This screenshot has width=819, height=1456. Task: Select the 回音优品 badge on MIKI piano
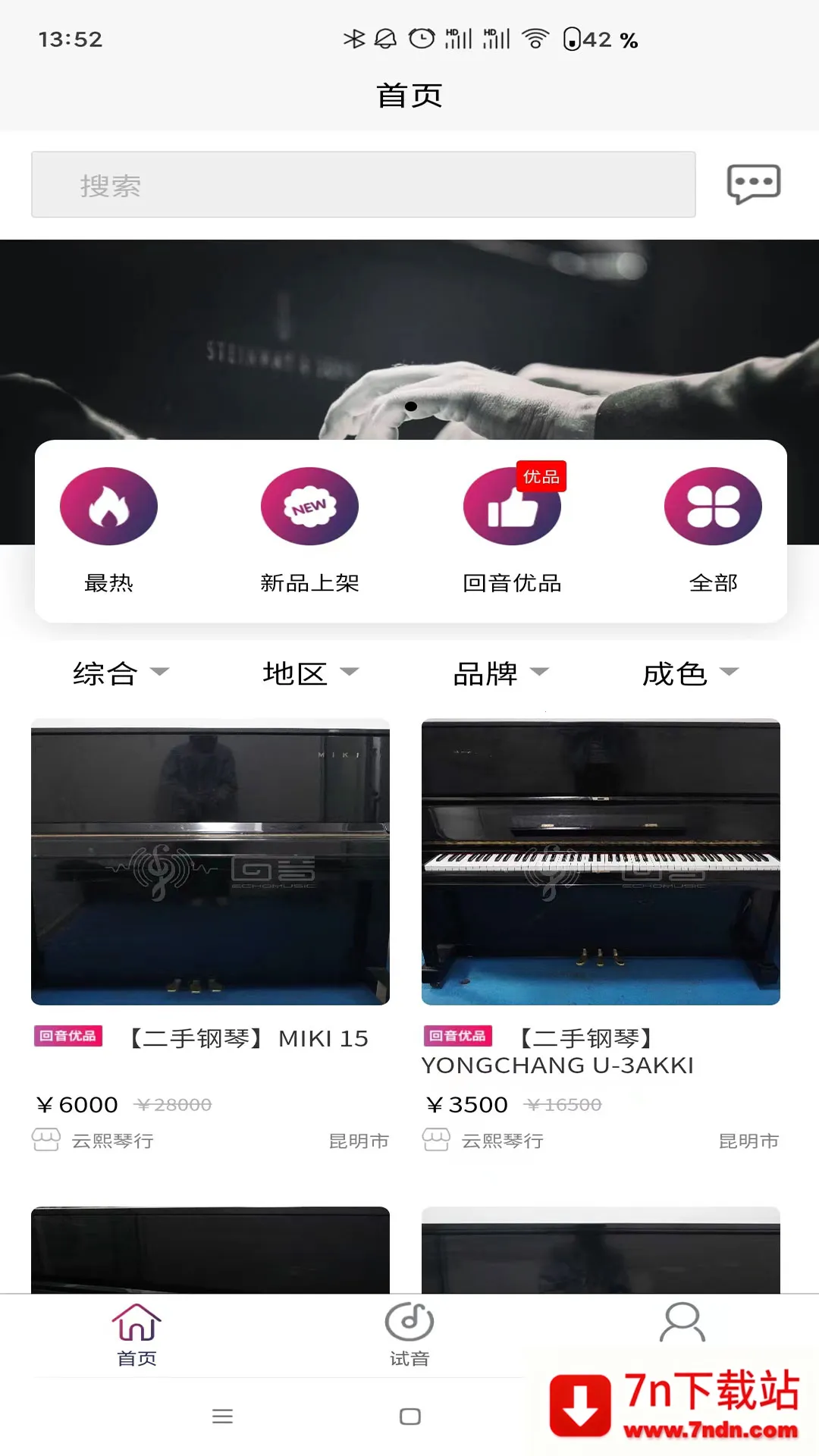tap(67, 1035)
